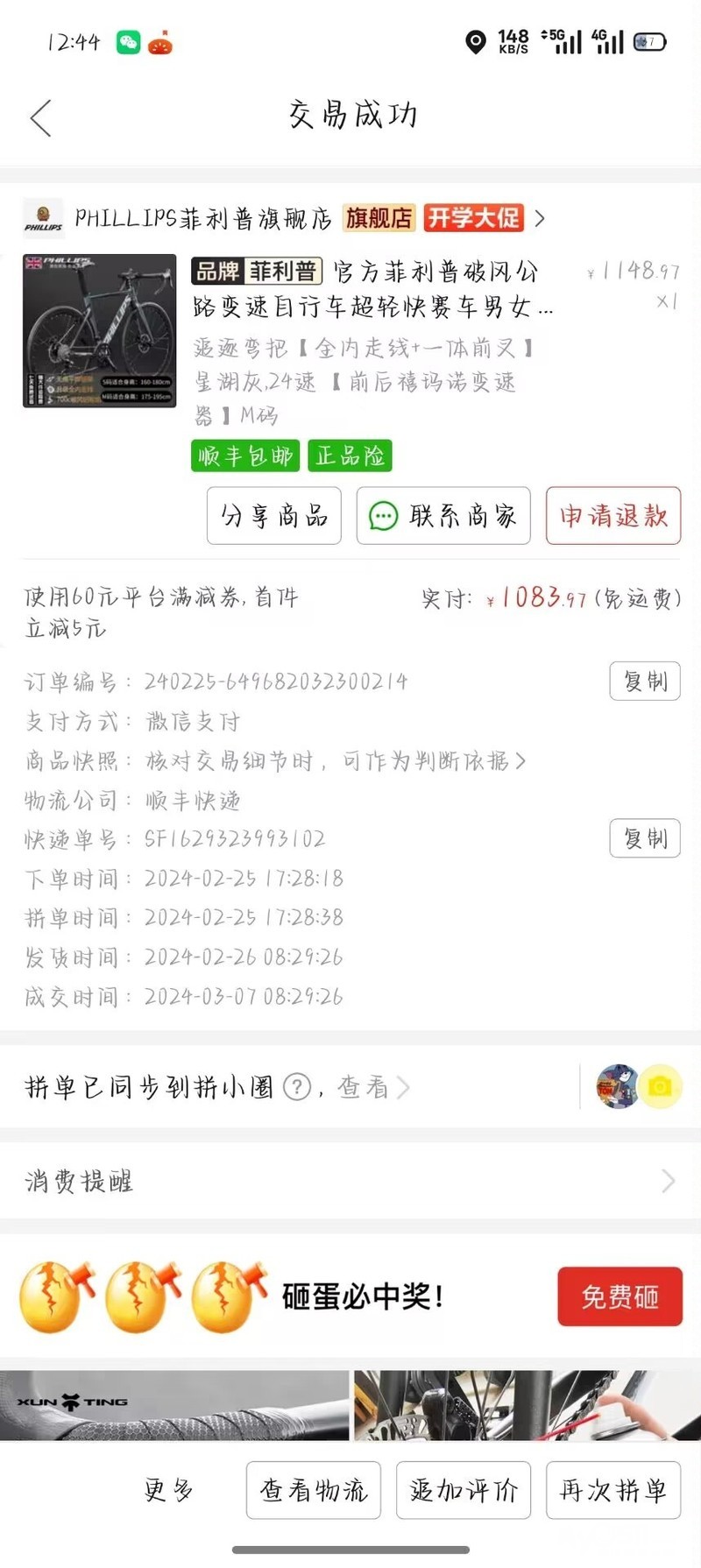Check shipping with 查看物流
Image resolution: width=701 pixels, height=1568 pixels.
[314, 1490]
